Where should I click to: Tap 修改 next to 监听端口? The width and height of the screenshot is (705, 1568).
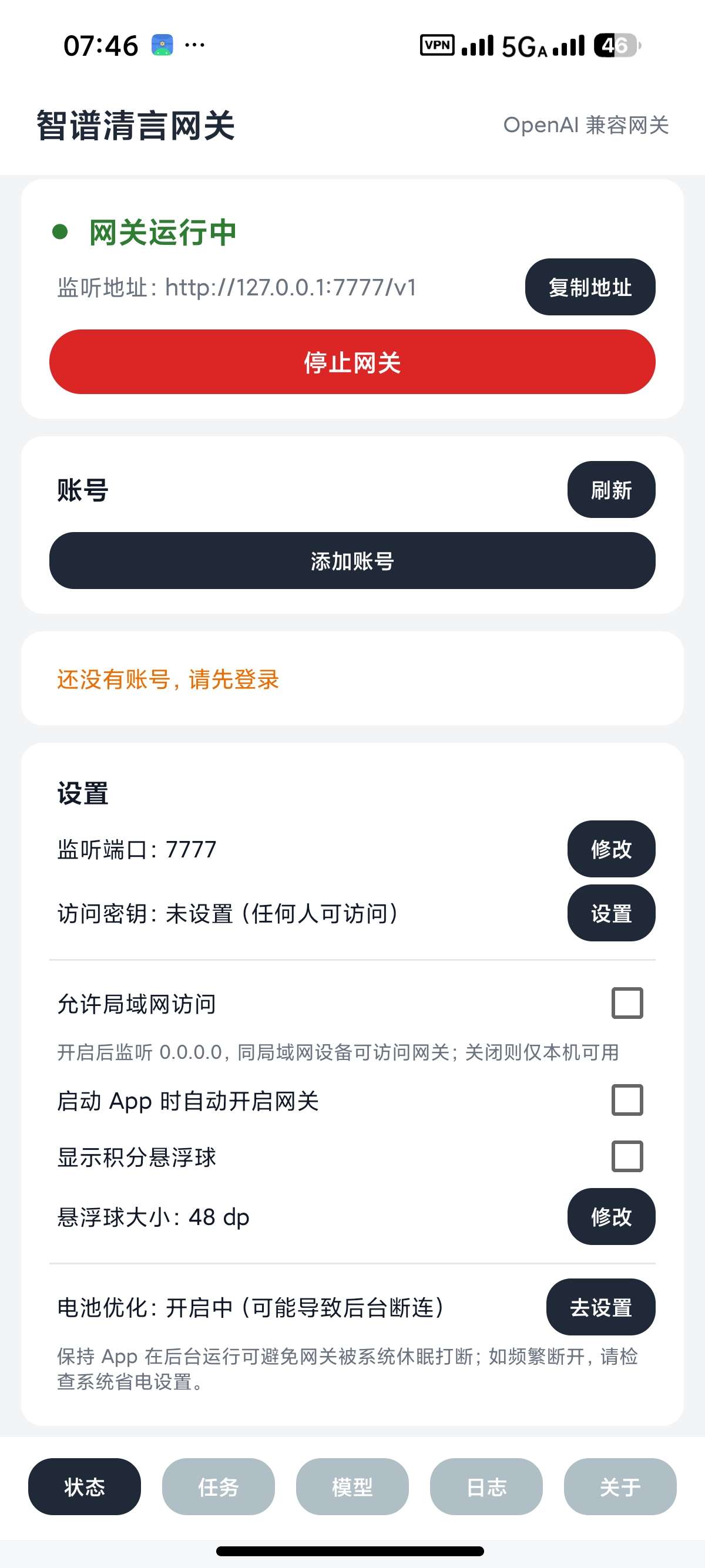[611, 849]
